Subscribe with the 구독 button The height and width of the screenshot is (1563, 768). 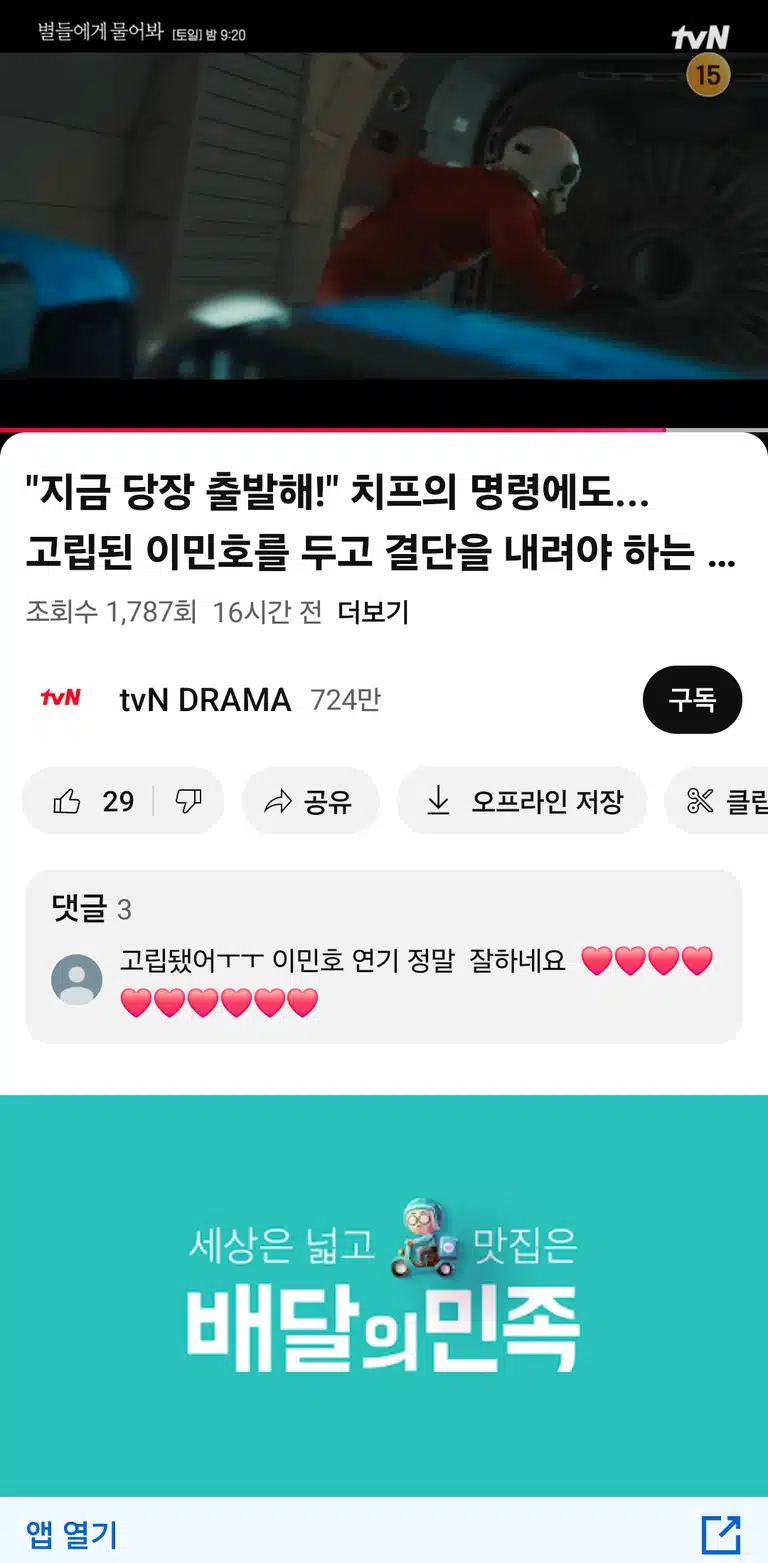tap(692, 699)
